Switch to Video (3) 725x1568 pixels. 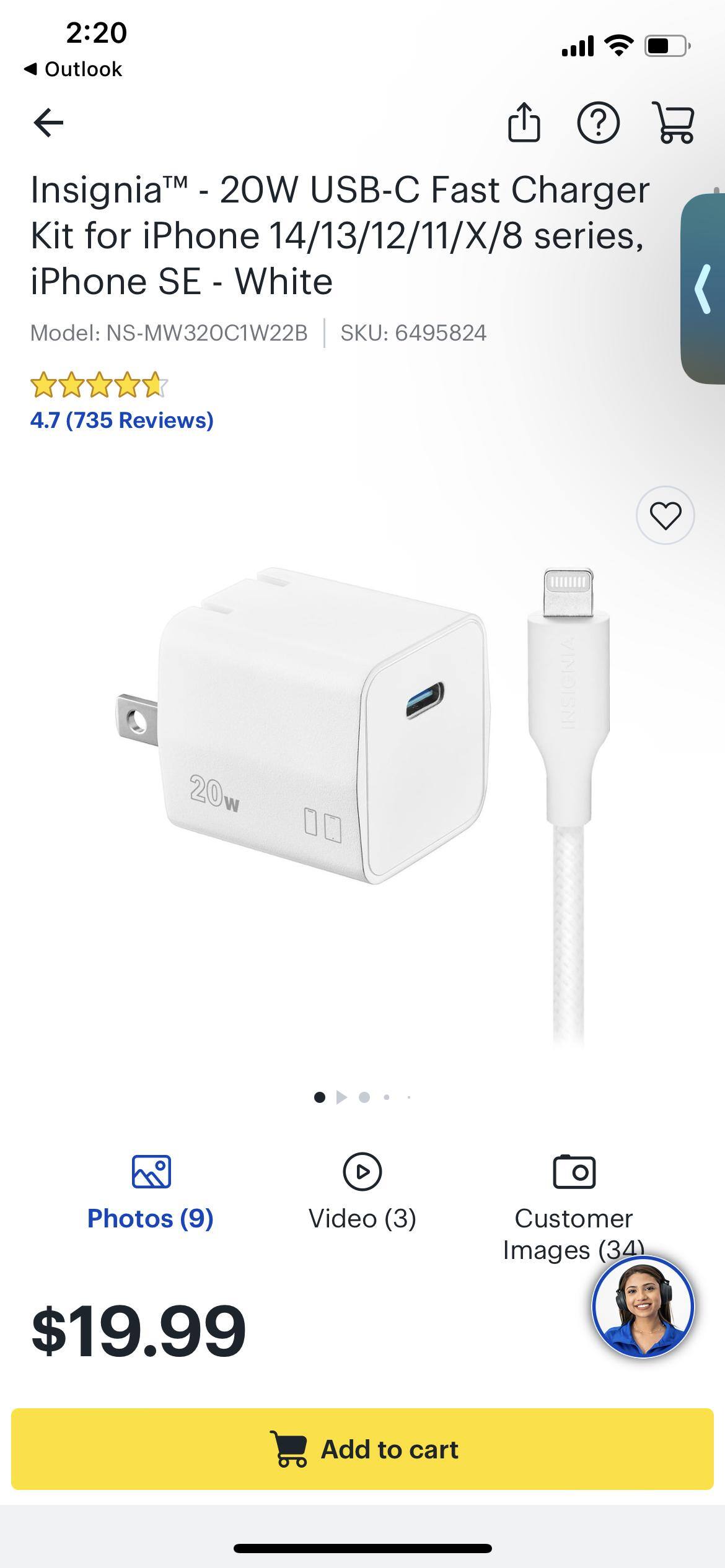point(362,1193)
